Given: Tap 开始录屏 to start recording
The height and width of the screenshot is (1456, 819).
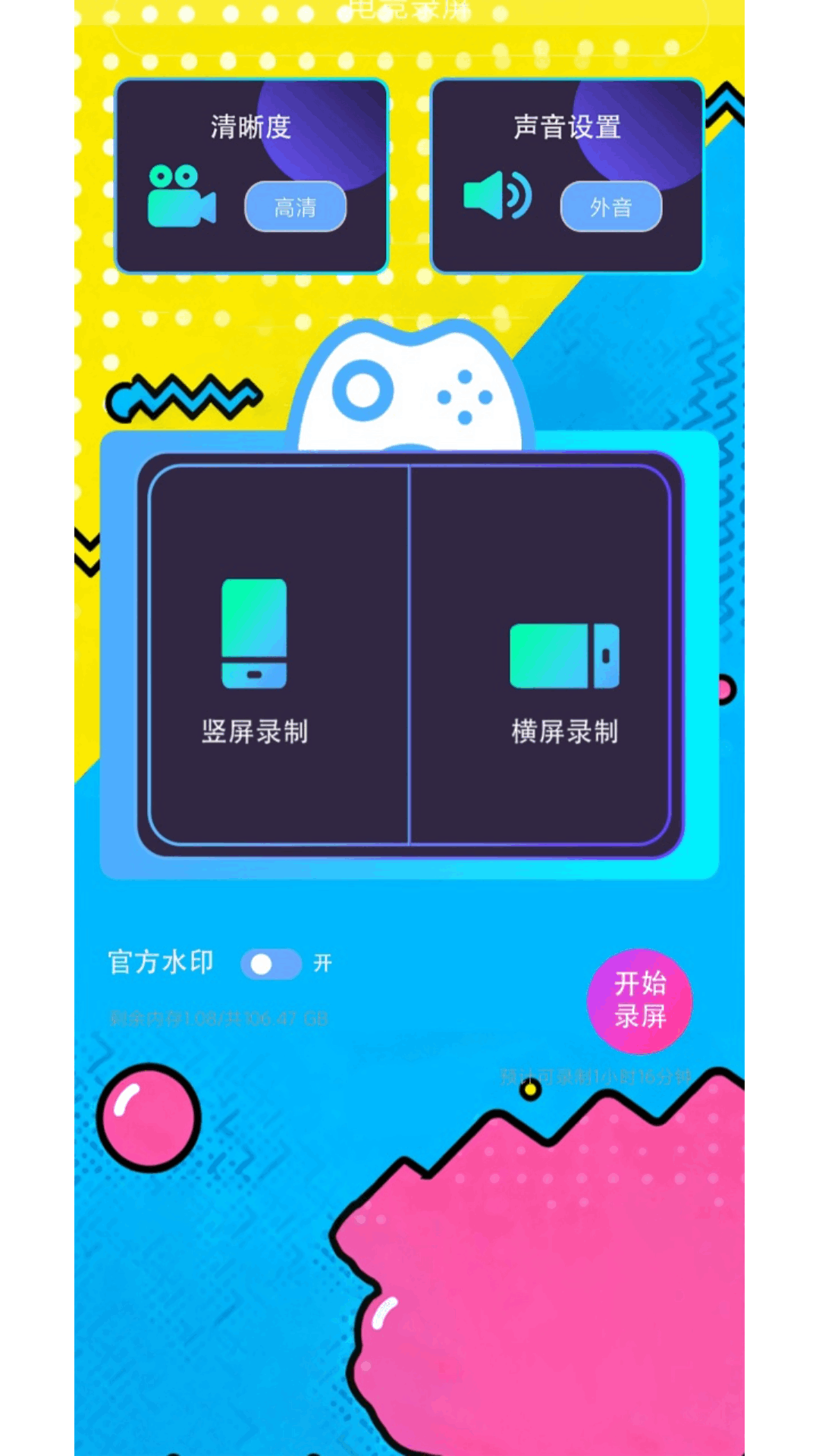Looking at the screenshot, I should [639, 1000].
